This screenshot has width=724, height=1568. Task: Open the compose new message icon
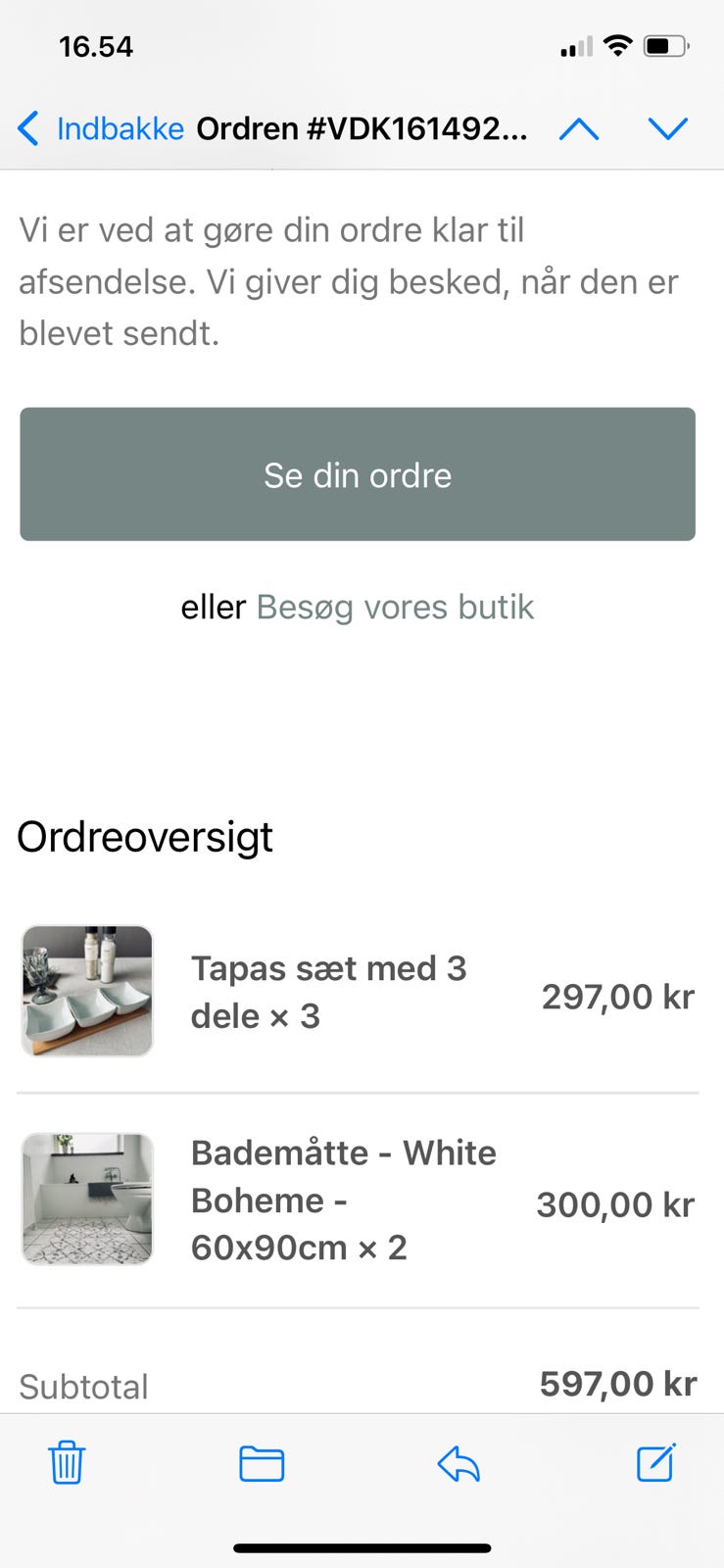[x=655, y=1463]
